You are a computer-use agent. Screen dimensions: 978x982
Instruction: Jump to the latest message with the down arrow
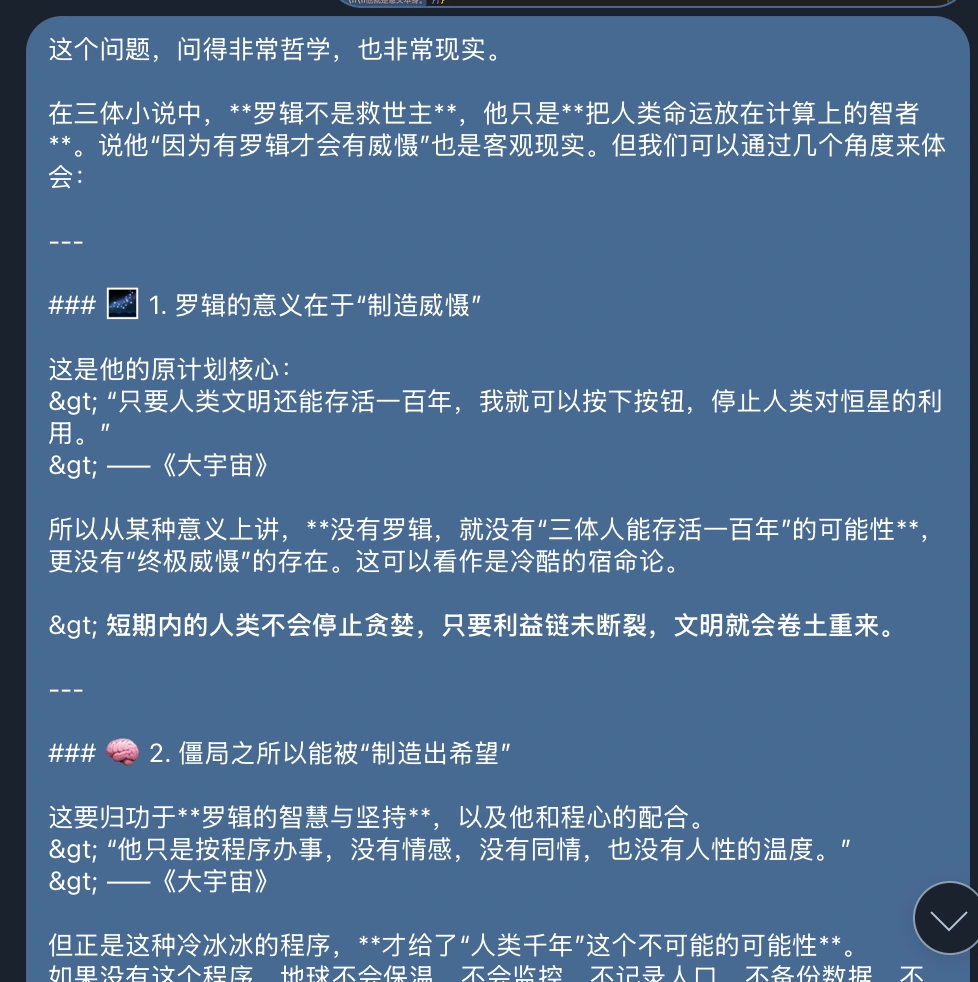click(x=947, y=918)
